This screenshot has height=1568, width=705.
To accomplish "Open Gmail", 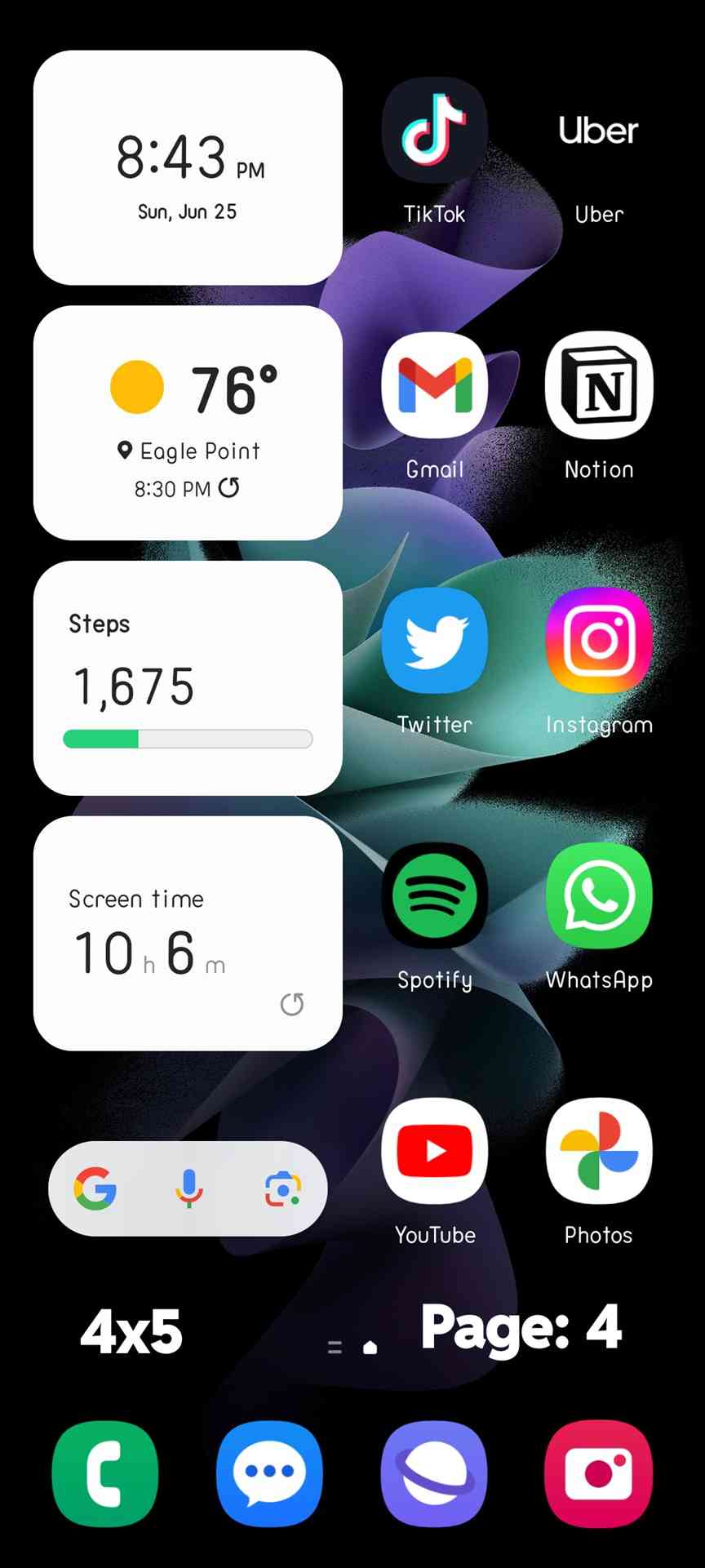I will pyautogui.click(x=434, y=385).
